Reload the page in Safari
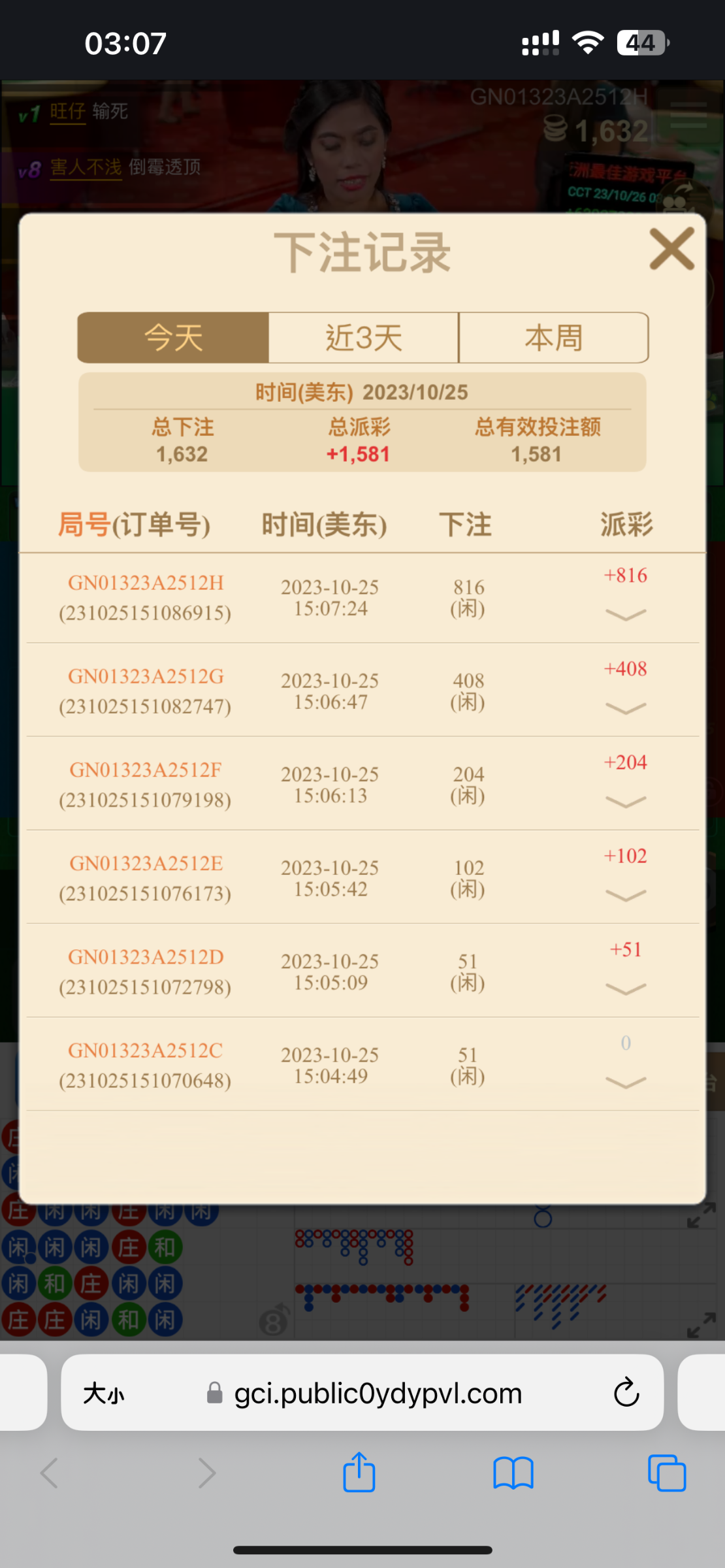725x1568 pixels. (x=626, y=1392)
